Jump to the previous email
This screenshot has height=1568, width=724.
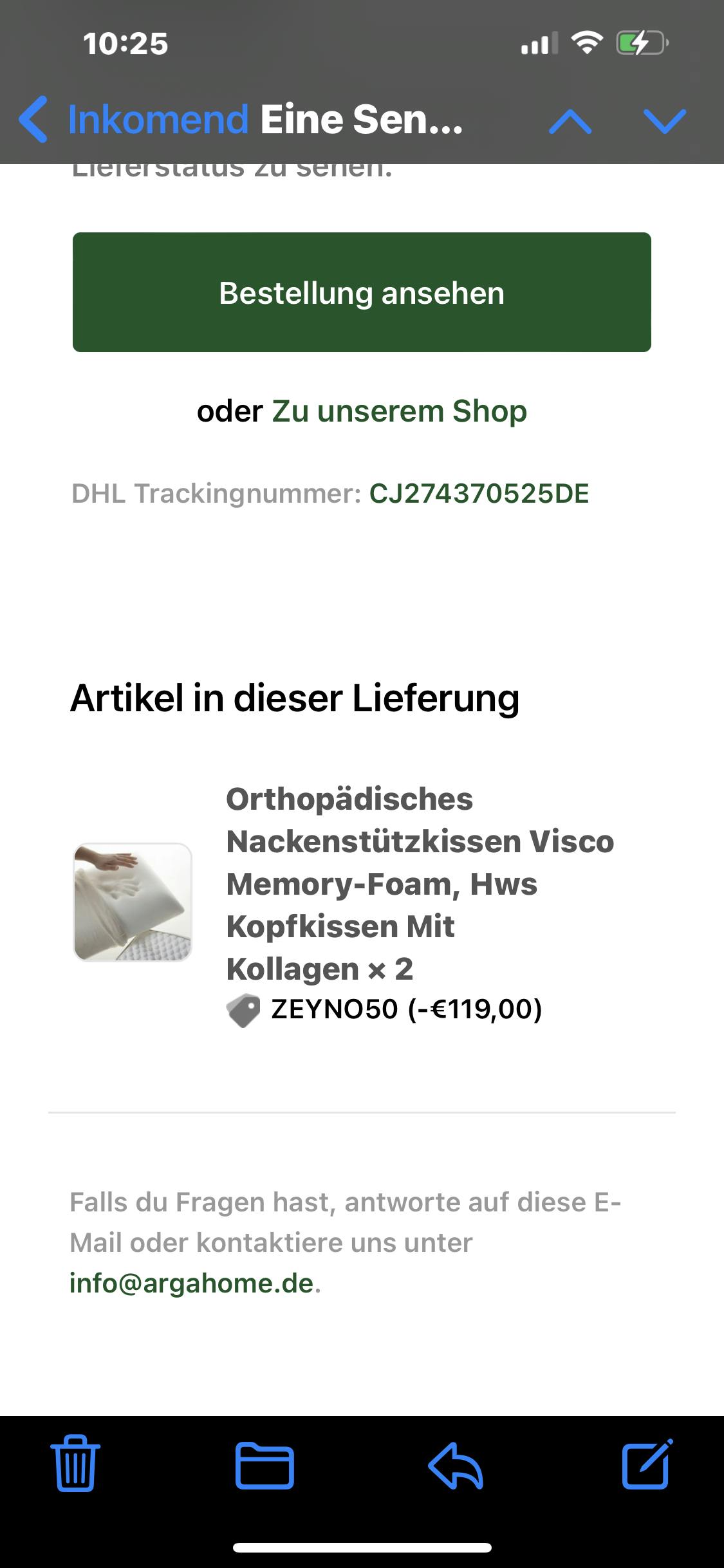[x=570, y=121]
